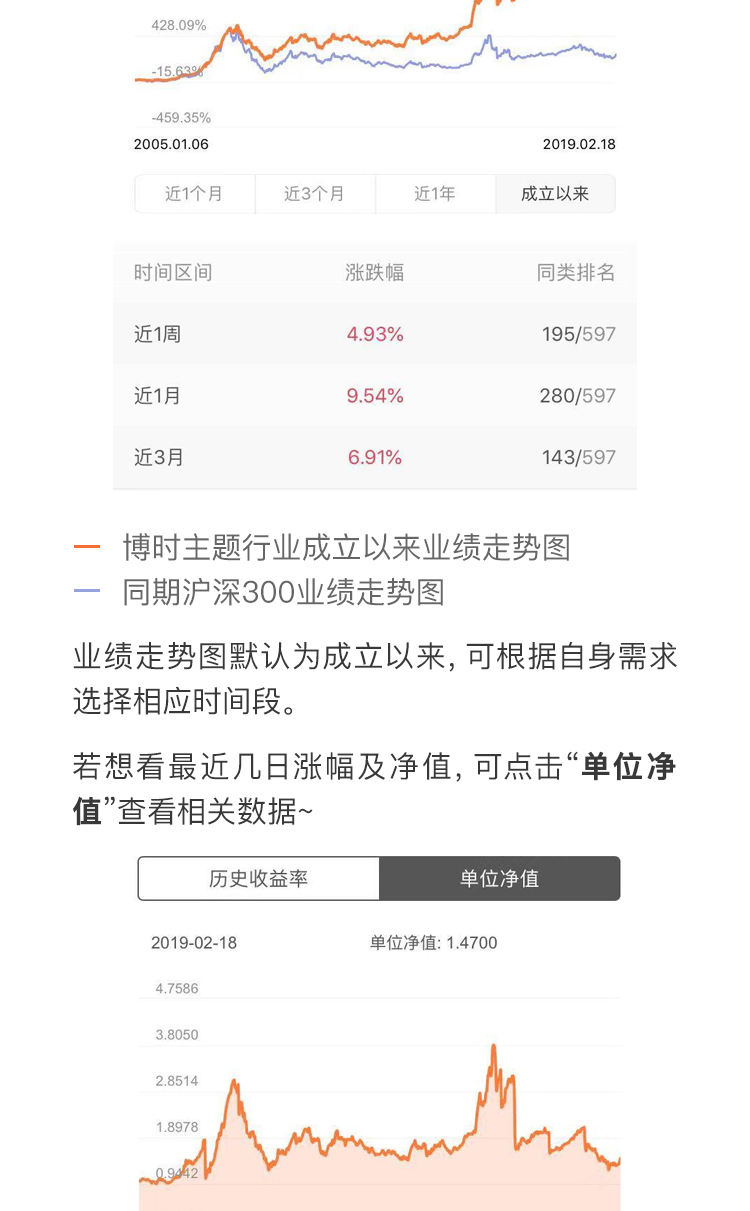Switch to the 历史收益率 tab
This screenshot has height=1211, width=750.
coord(258,878)
